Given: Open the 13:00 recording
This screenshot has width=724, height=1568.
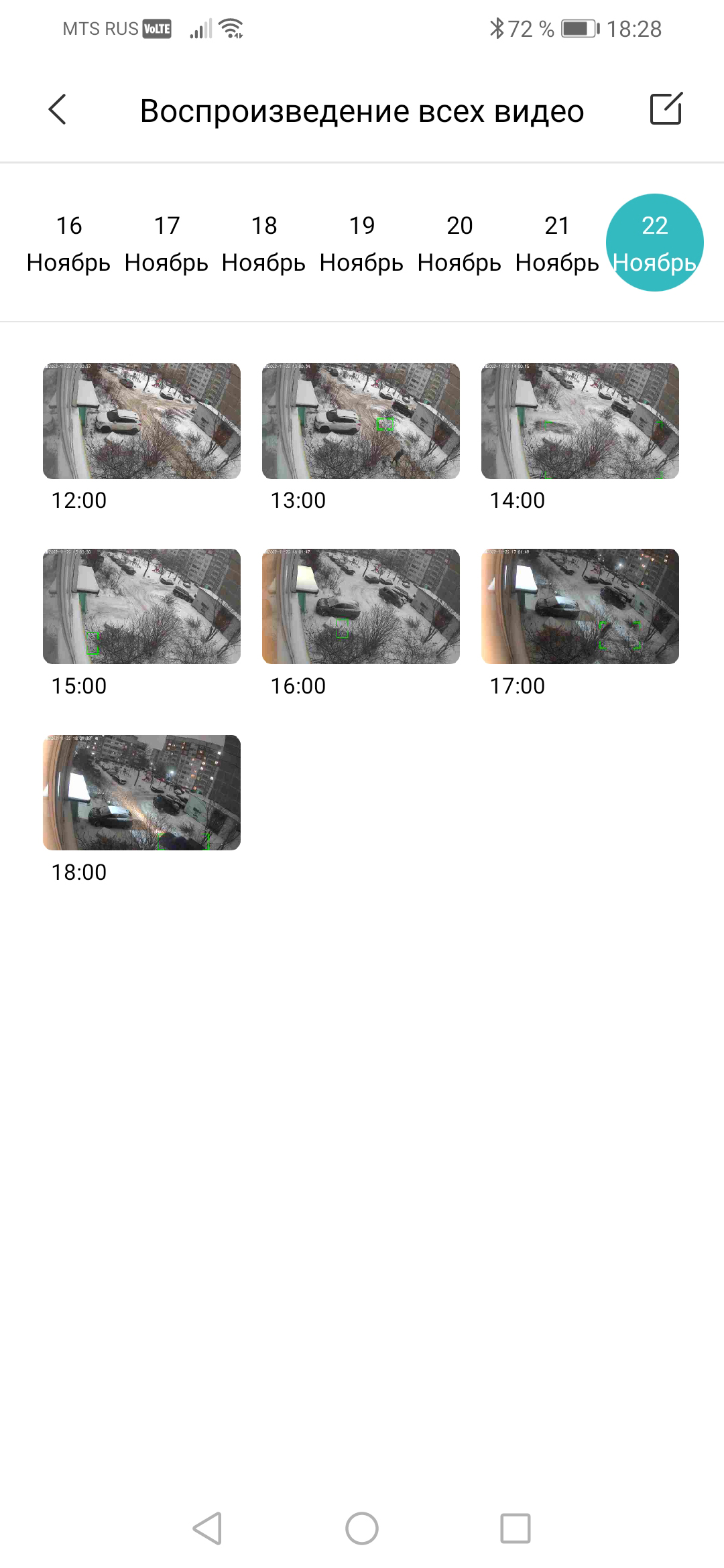Looking at the screenshot, I should [x=361, y=421].
